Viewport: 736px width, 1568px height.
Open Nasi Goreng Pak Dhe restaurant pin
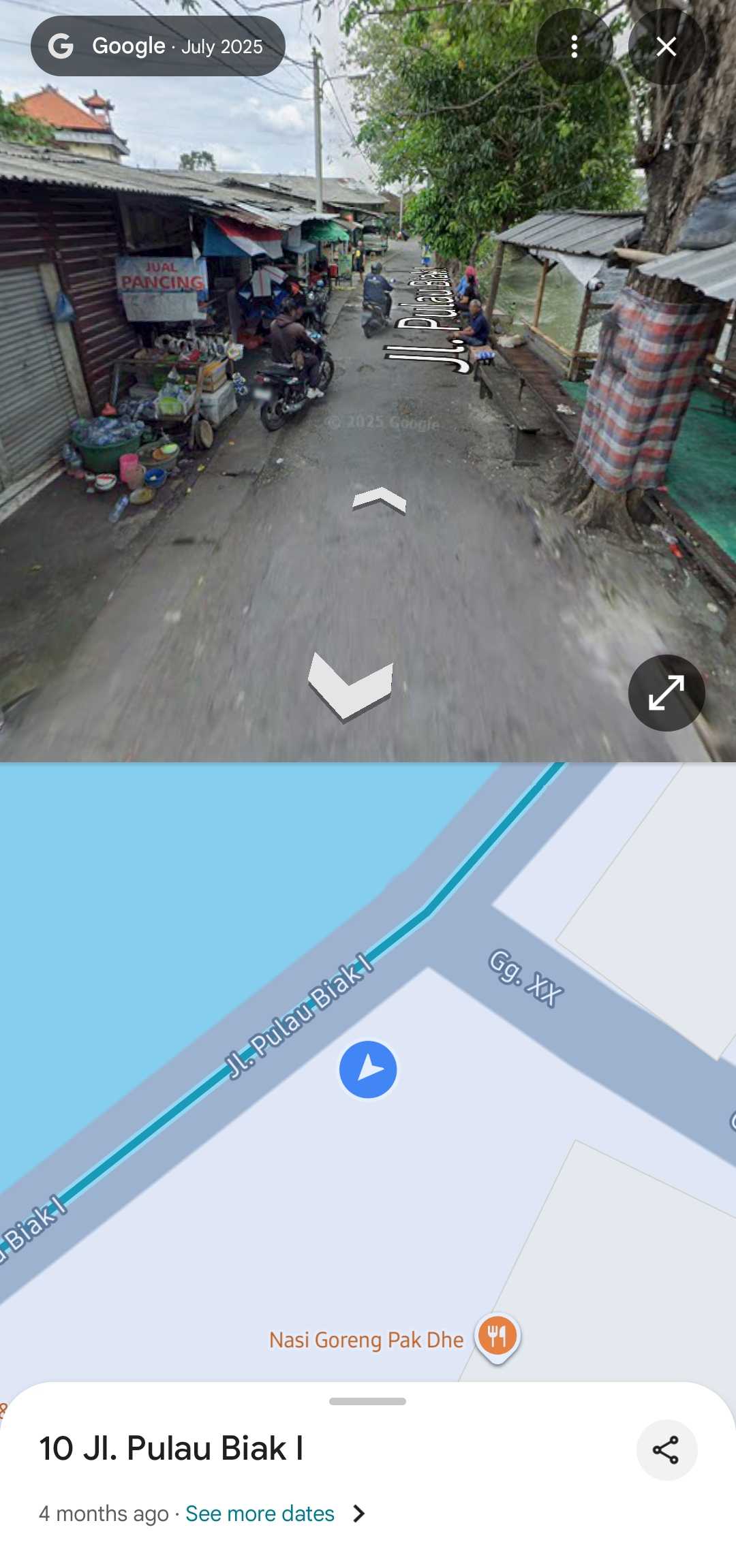497,1336
